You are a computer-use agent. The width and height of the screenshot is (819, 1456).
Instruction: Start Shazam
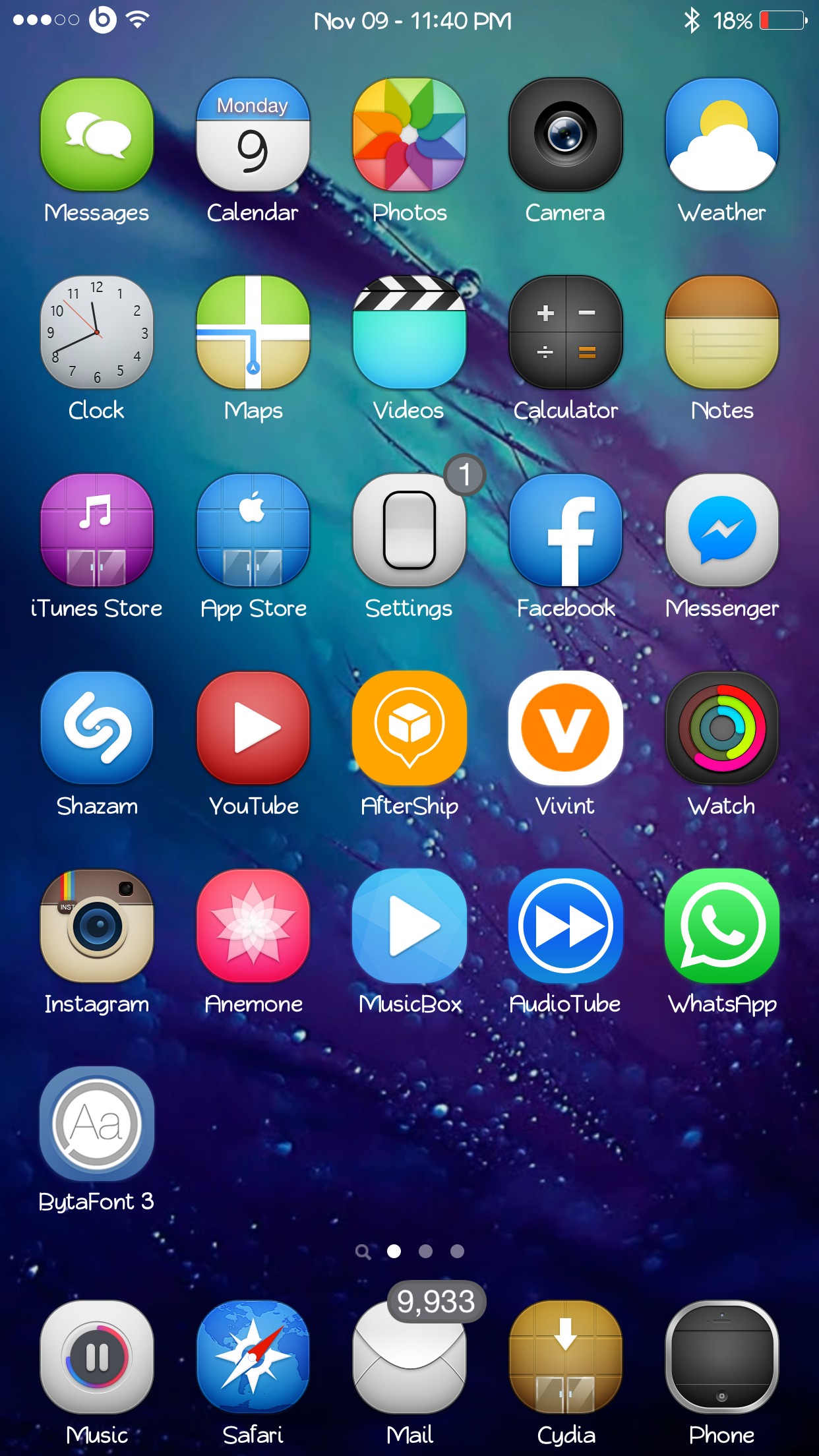point(97,729)
